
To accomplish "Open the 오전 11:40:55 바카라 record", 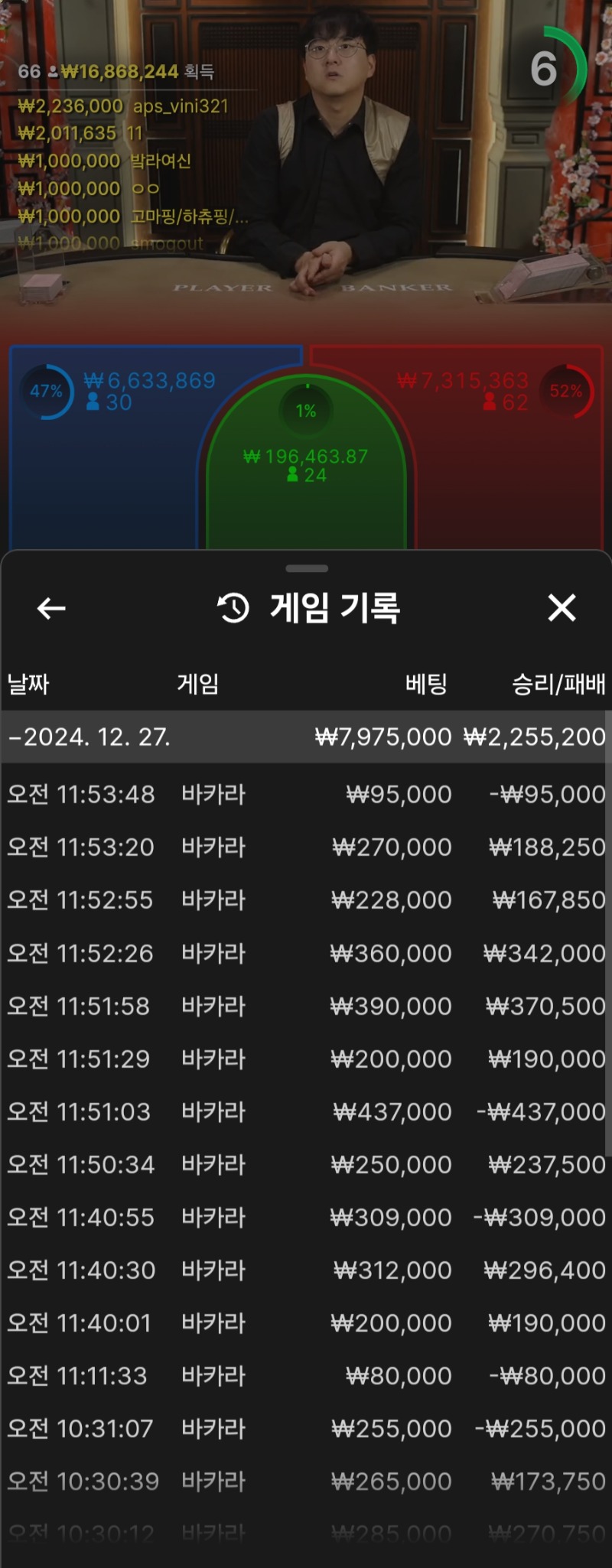I will pos(306,1217).
